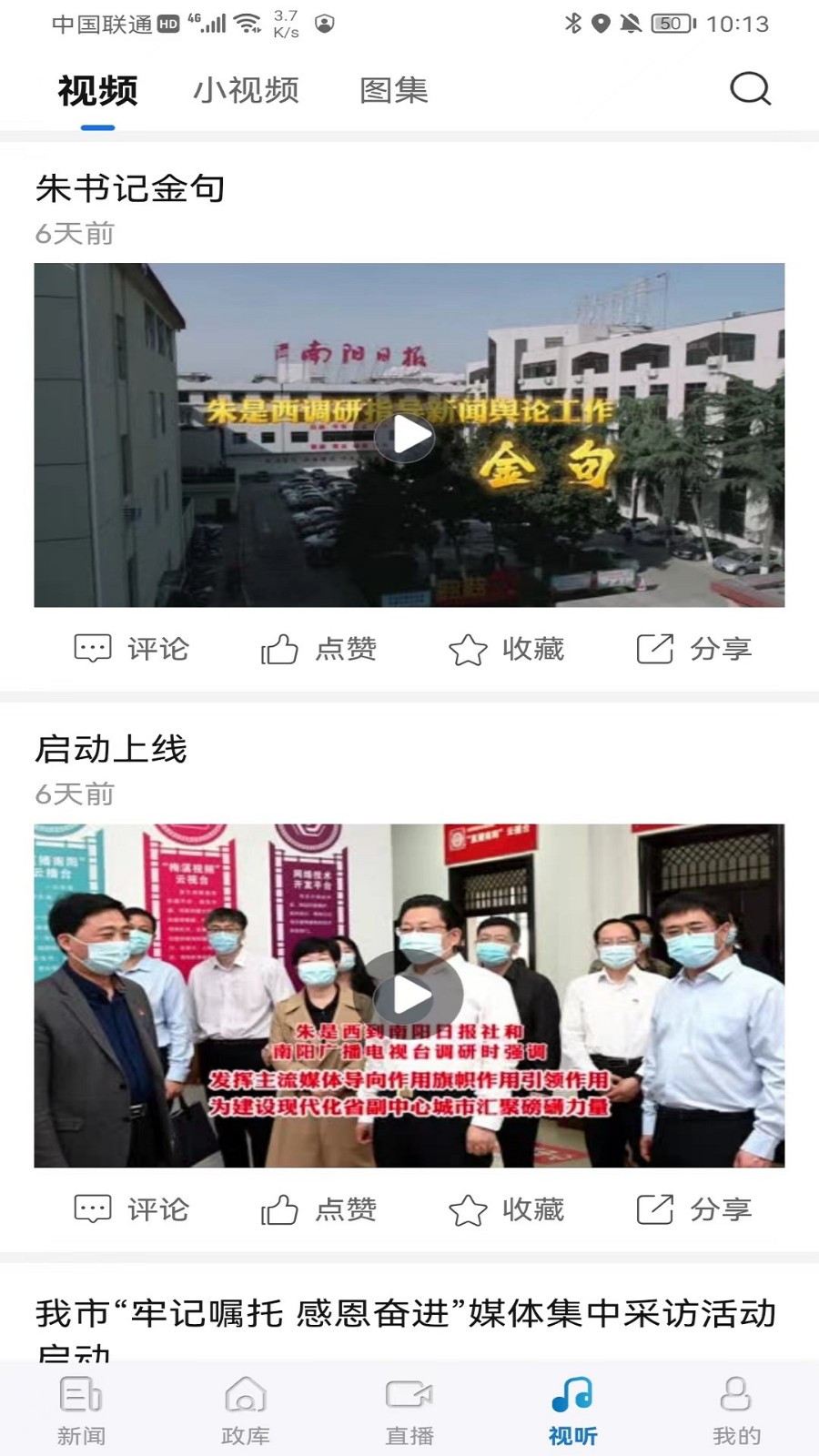Share the 朱书记金句 video

point(693,649)
